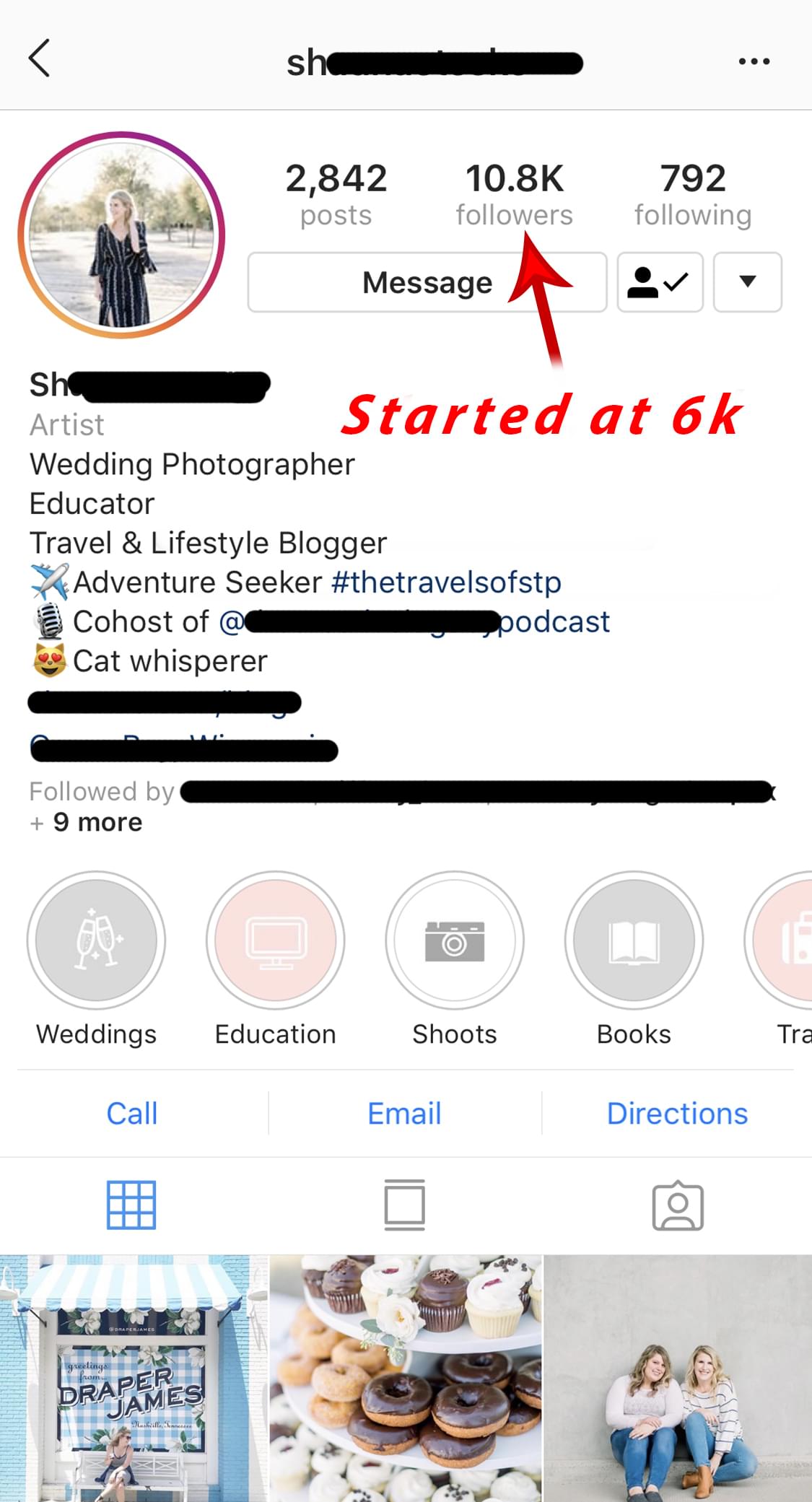
Task: Open the three-dot overflow menu
Action: [754, 61]
